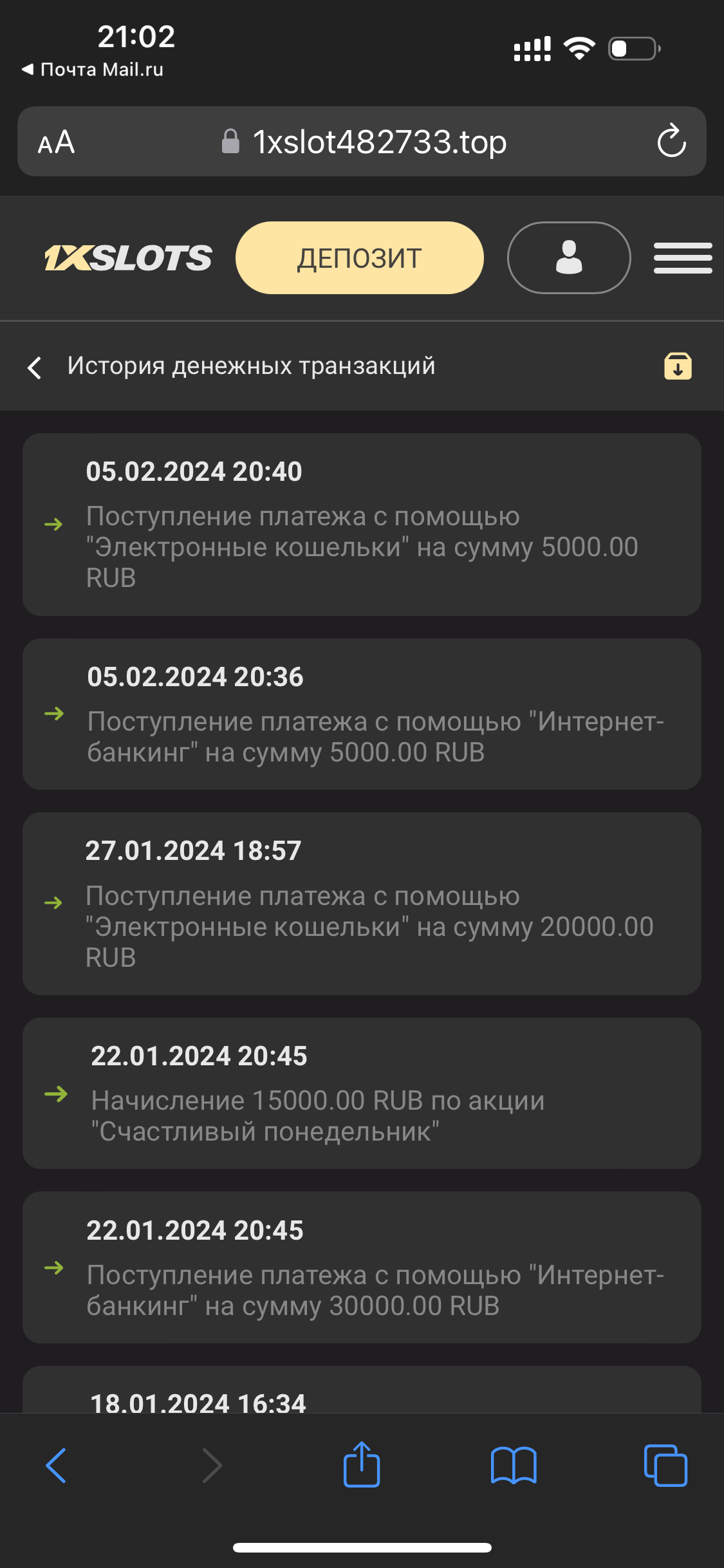Tap the ДЕПОЗИТ button

[359, 258]
